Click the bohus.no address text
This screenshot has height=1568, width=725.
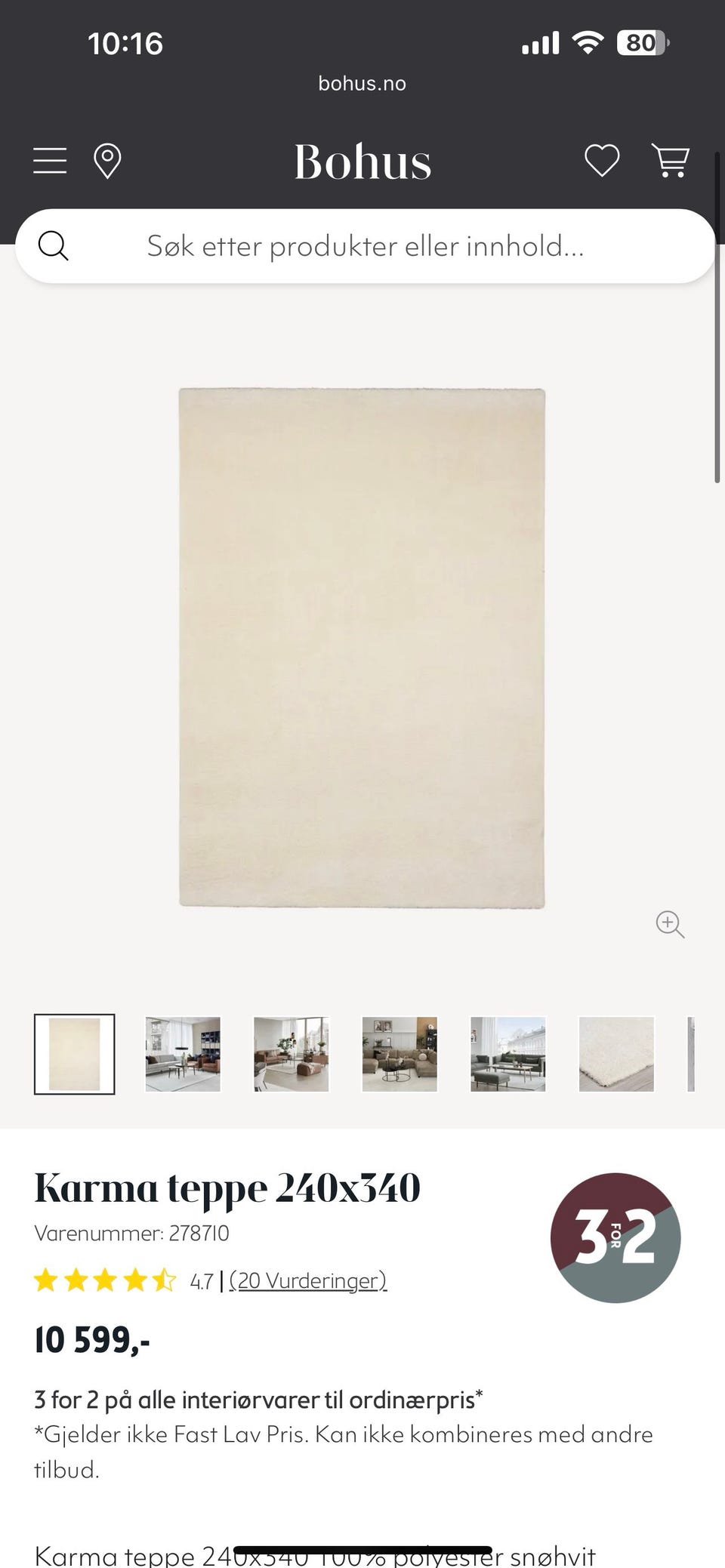coord(362,83)
